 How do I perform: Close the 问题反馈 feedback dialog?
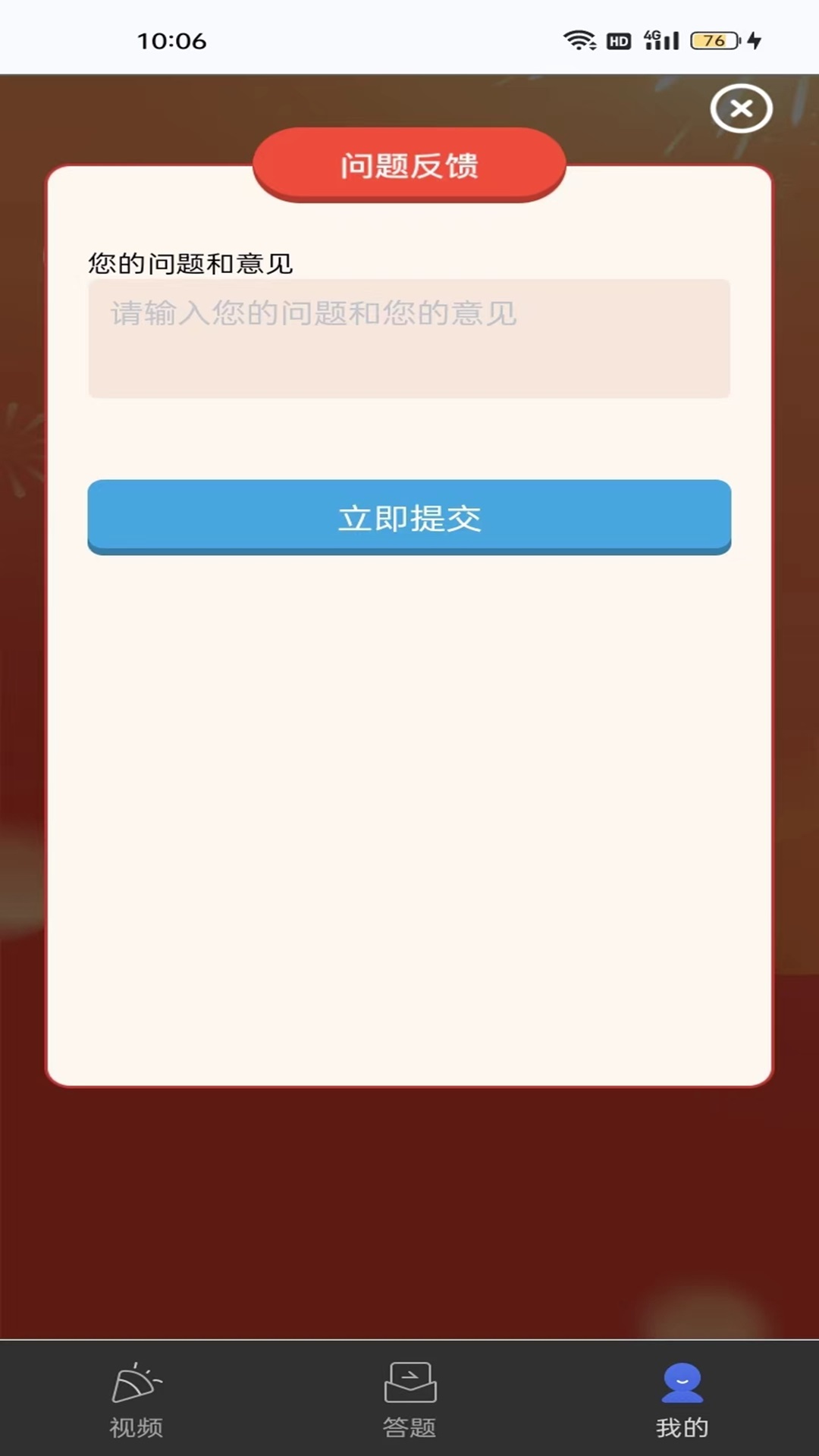[x=741, y=108]
